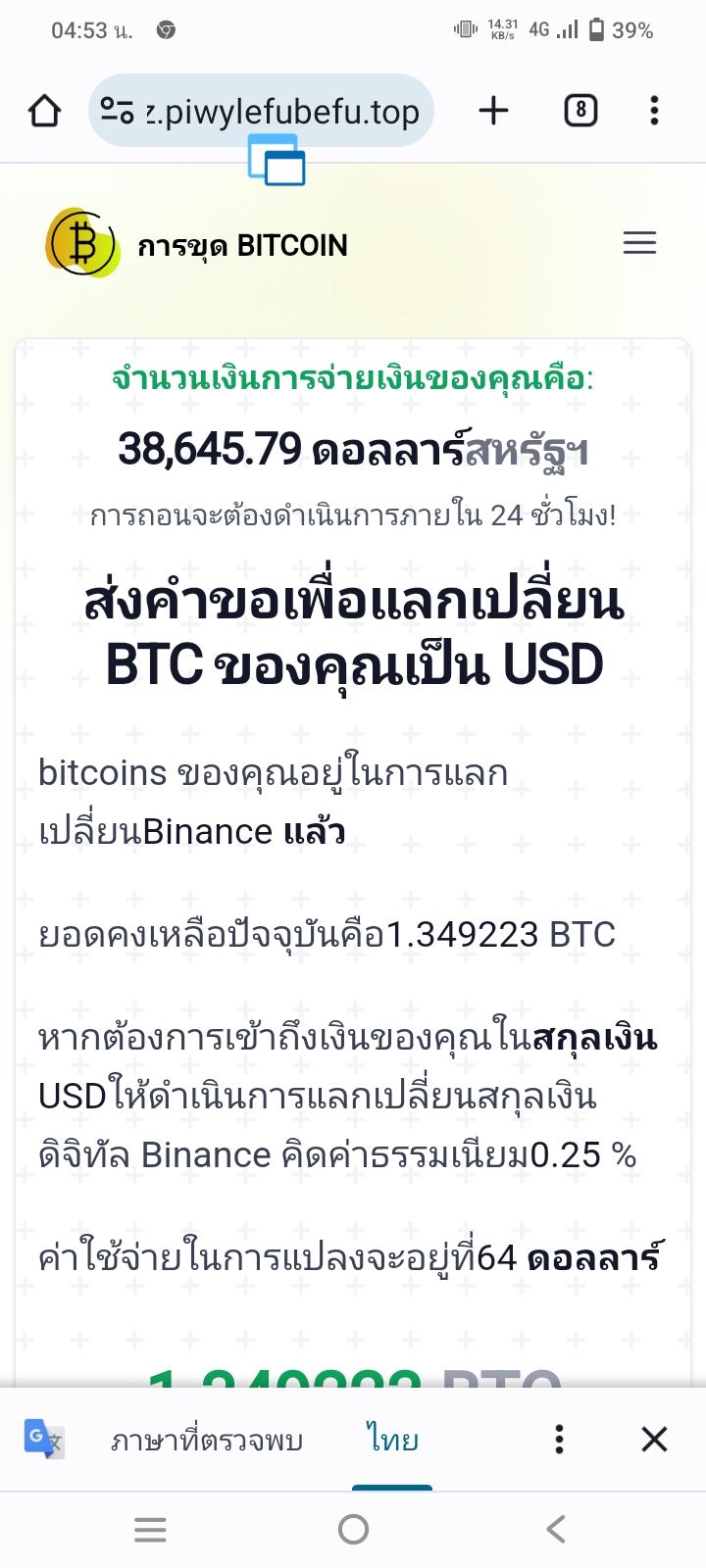
Task: View site information icon in address bar
Action: click(x=118, y=112)
